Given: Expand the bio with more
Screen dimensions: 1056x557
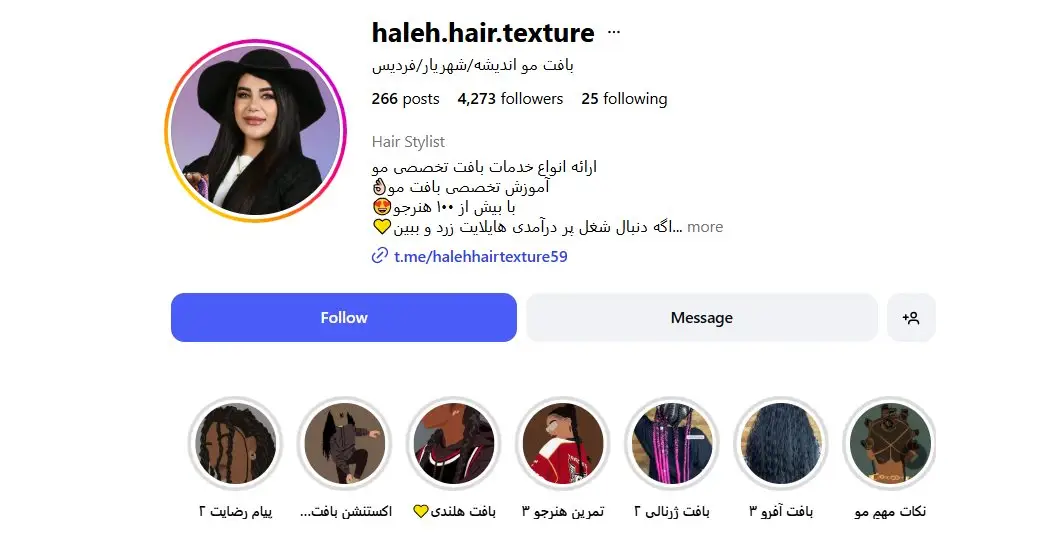Looking at the screenshot, I should (704, 227).
